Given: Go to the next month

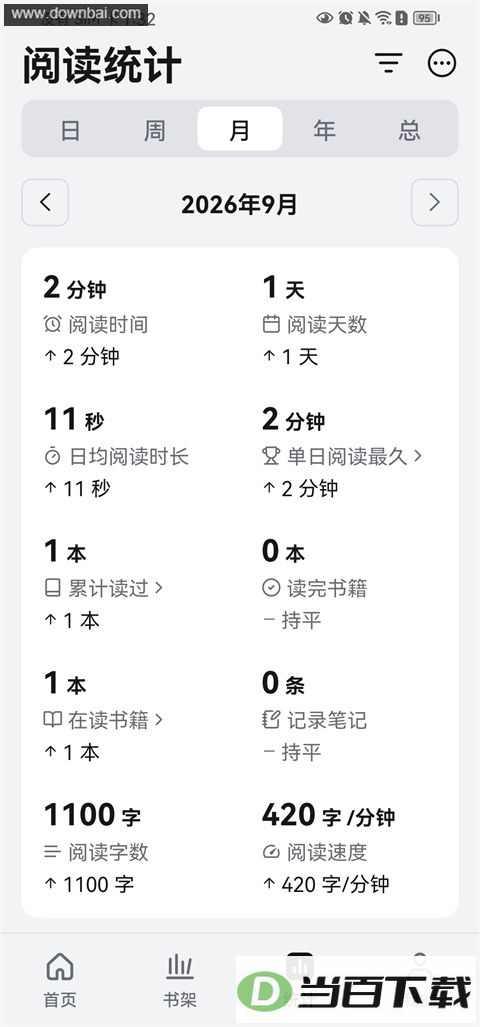Looking at the screenshot, I should [x=435, y=202].
